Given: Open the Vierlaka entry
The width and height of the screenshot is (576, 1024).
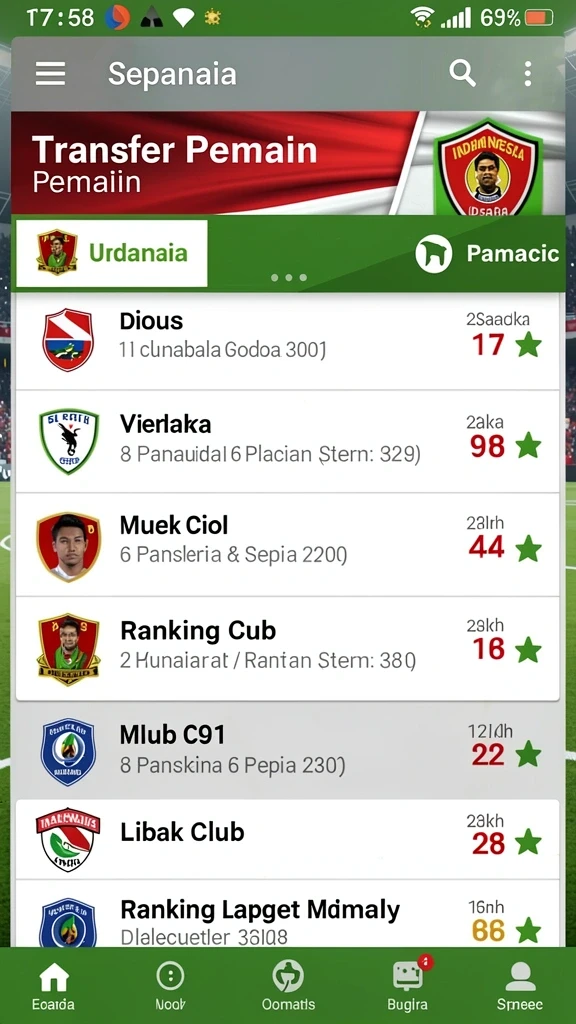Looking at the screenshot, I should click(287, 441).
